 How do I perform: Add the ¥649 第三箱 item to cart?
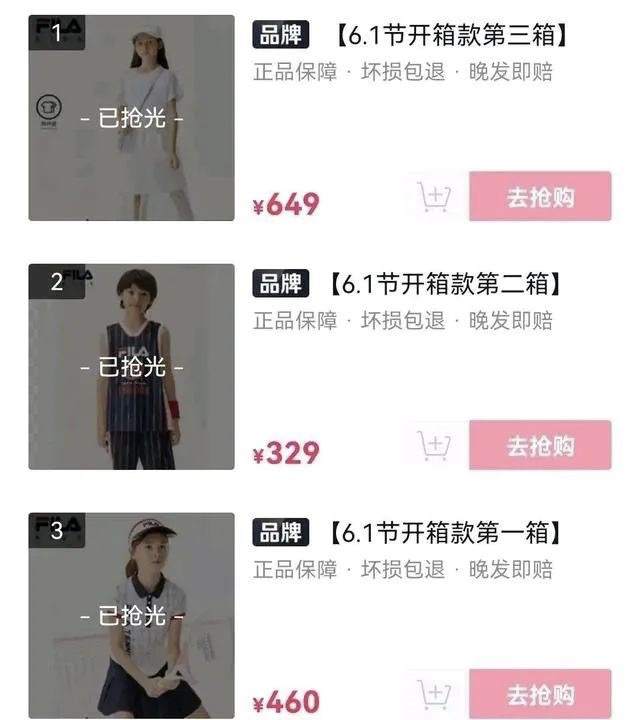click(x=434, y=197)
